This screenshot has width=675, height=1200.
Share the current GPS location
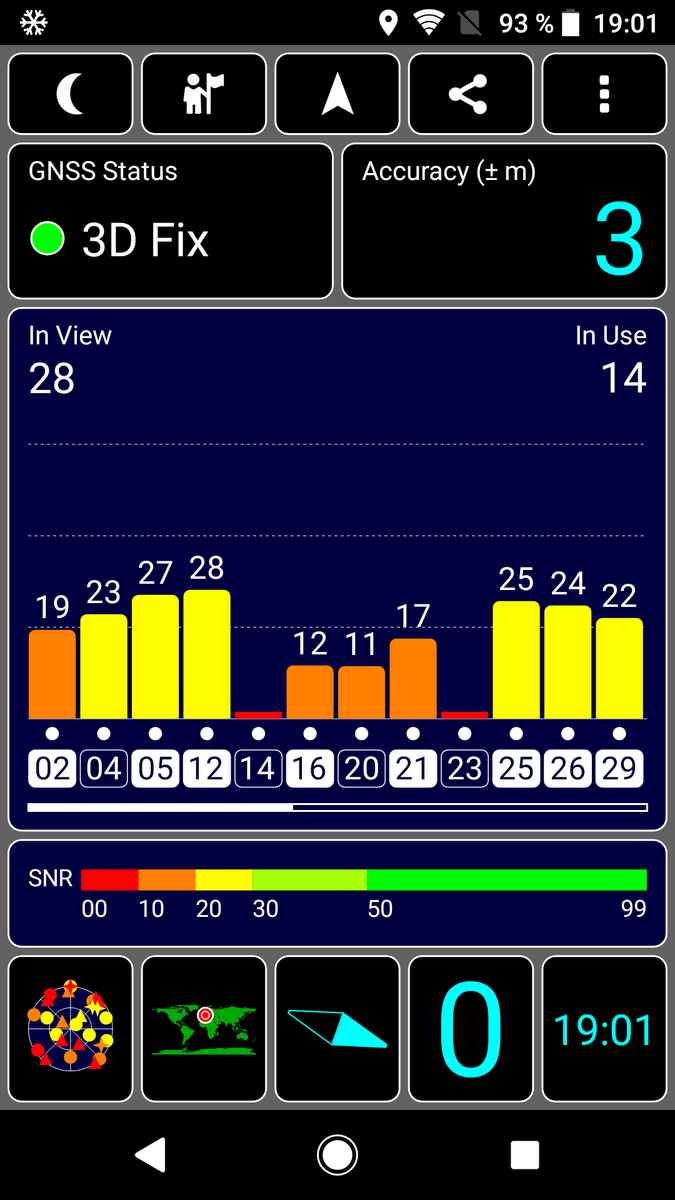pyautogui.click(x=470, y=94)
